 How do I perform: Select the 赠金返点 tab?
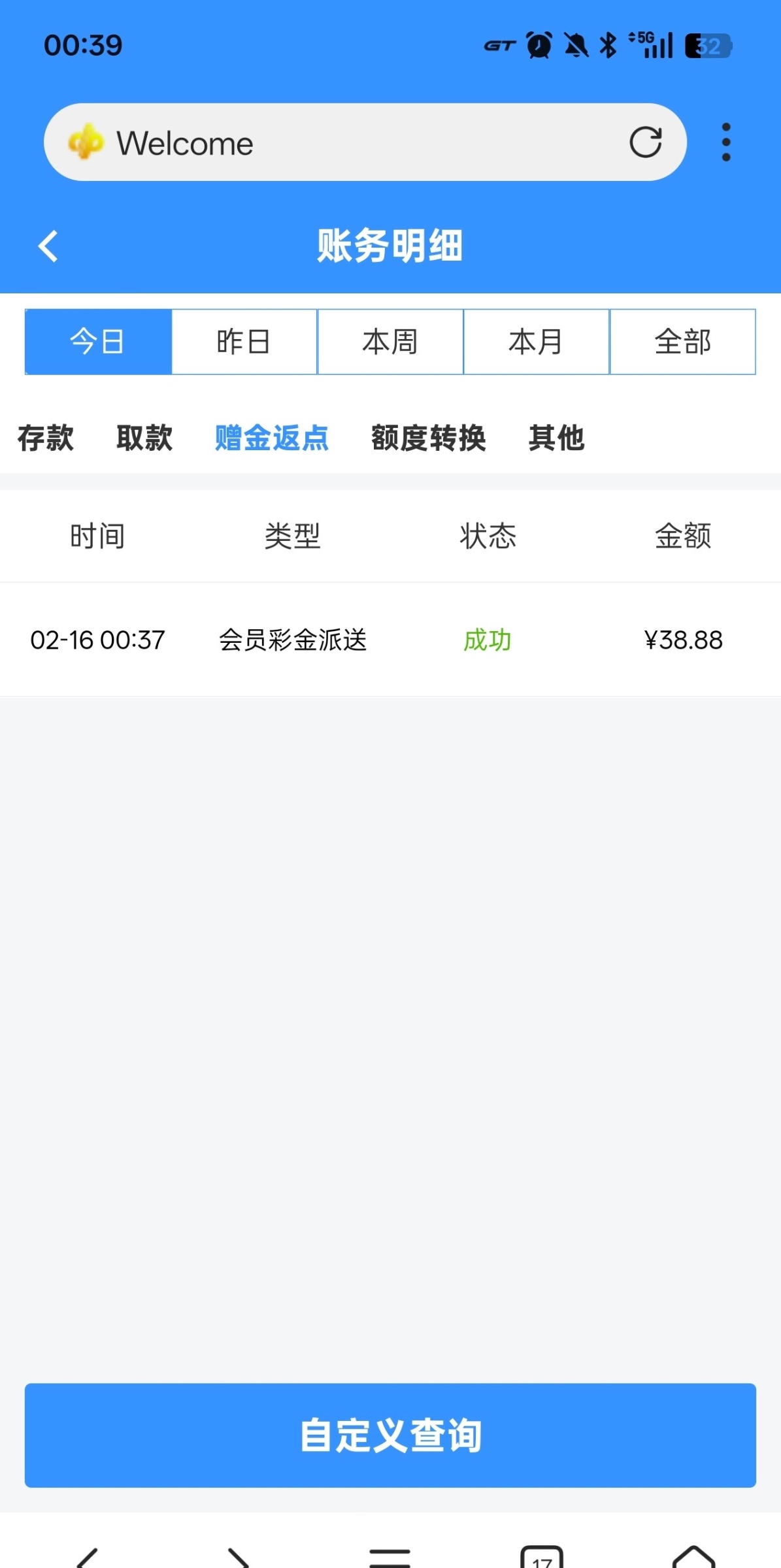(x=272, y=438)
